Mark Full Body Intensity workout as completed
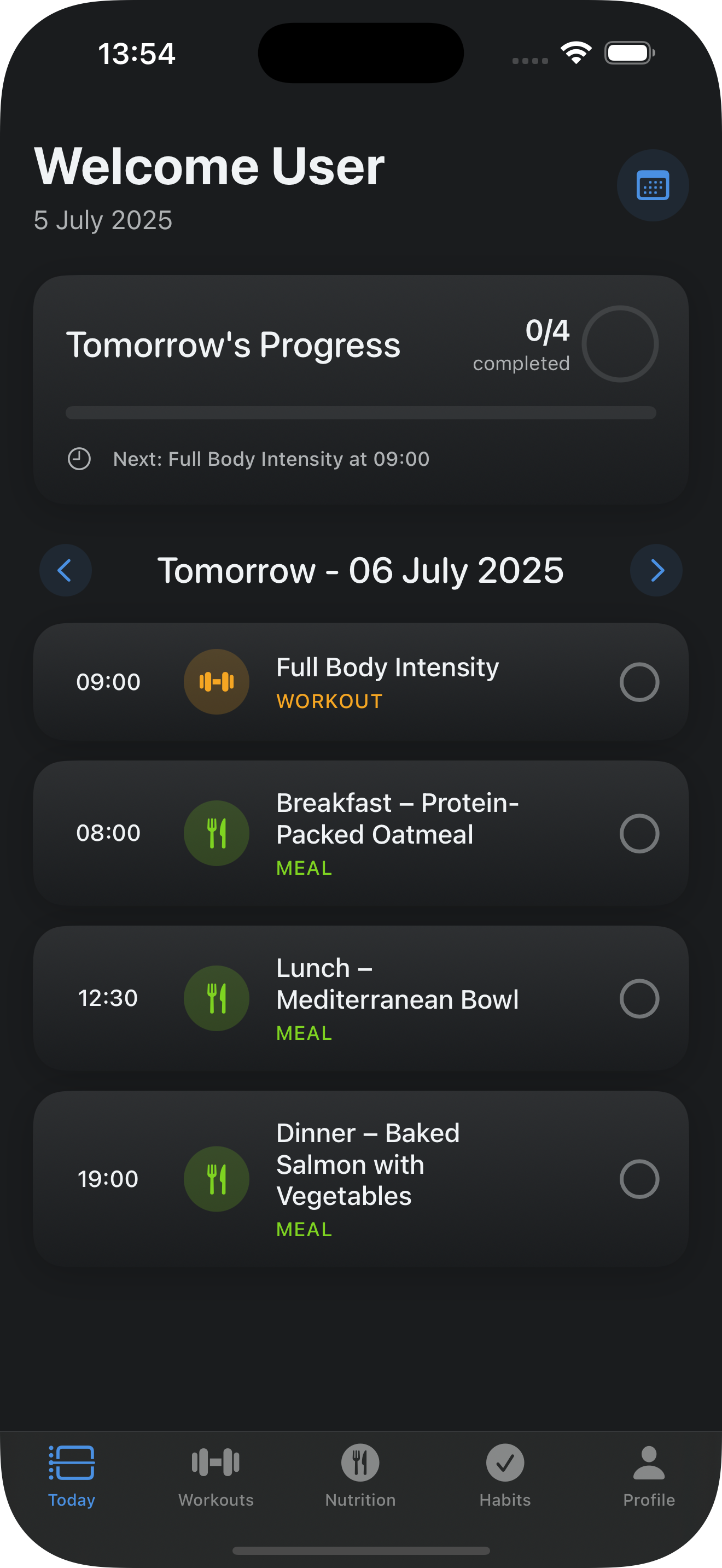 point(639,682)
